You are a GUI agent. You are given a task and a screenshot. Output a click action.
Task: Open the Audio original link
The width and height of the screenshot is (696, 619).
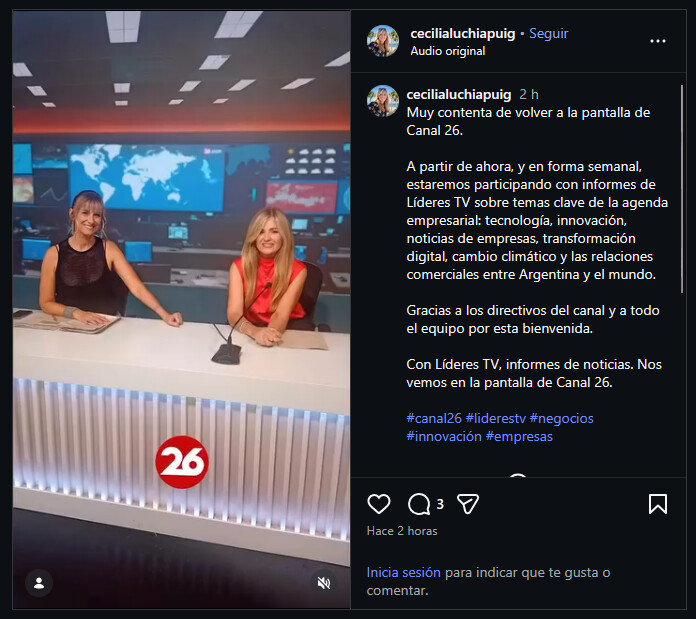coord(447,51)
